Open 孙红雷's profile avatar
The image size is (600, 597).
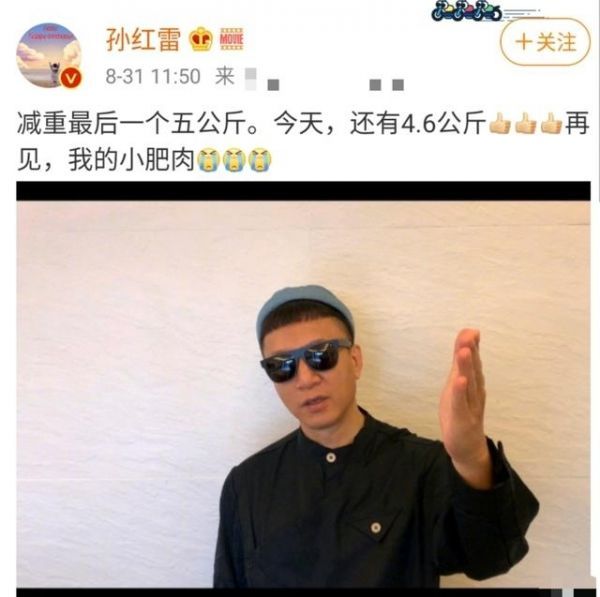click(49, 54)
